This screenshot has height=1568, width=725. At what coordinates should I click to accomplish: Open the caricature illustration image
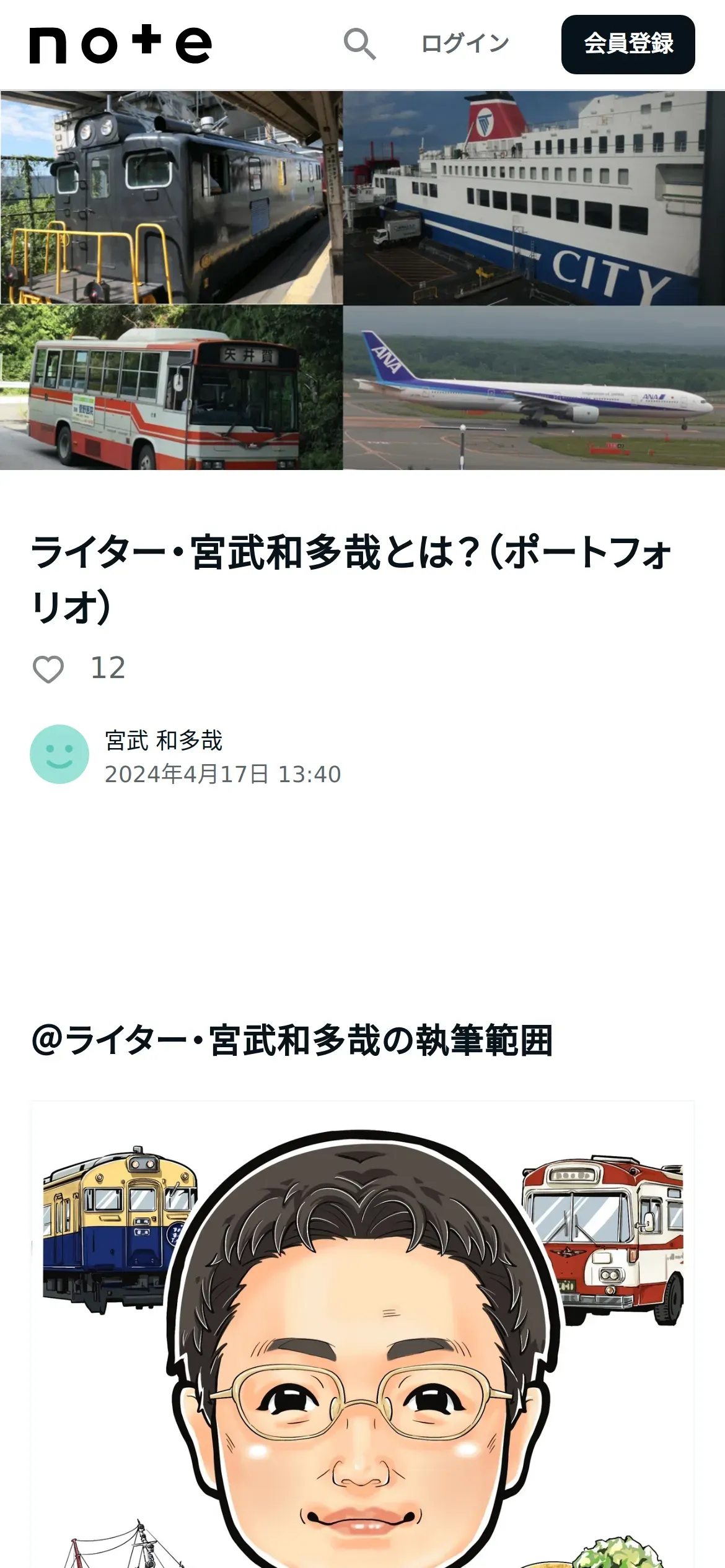click(362, 1335)
